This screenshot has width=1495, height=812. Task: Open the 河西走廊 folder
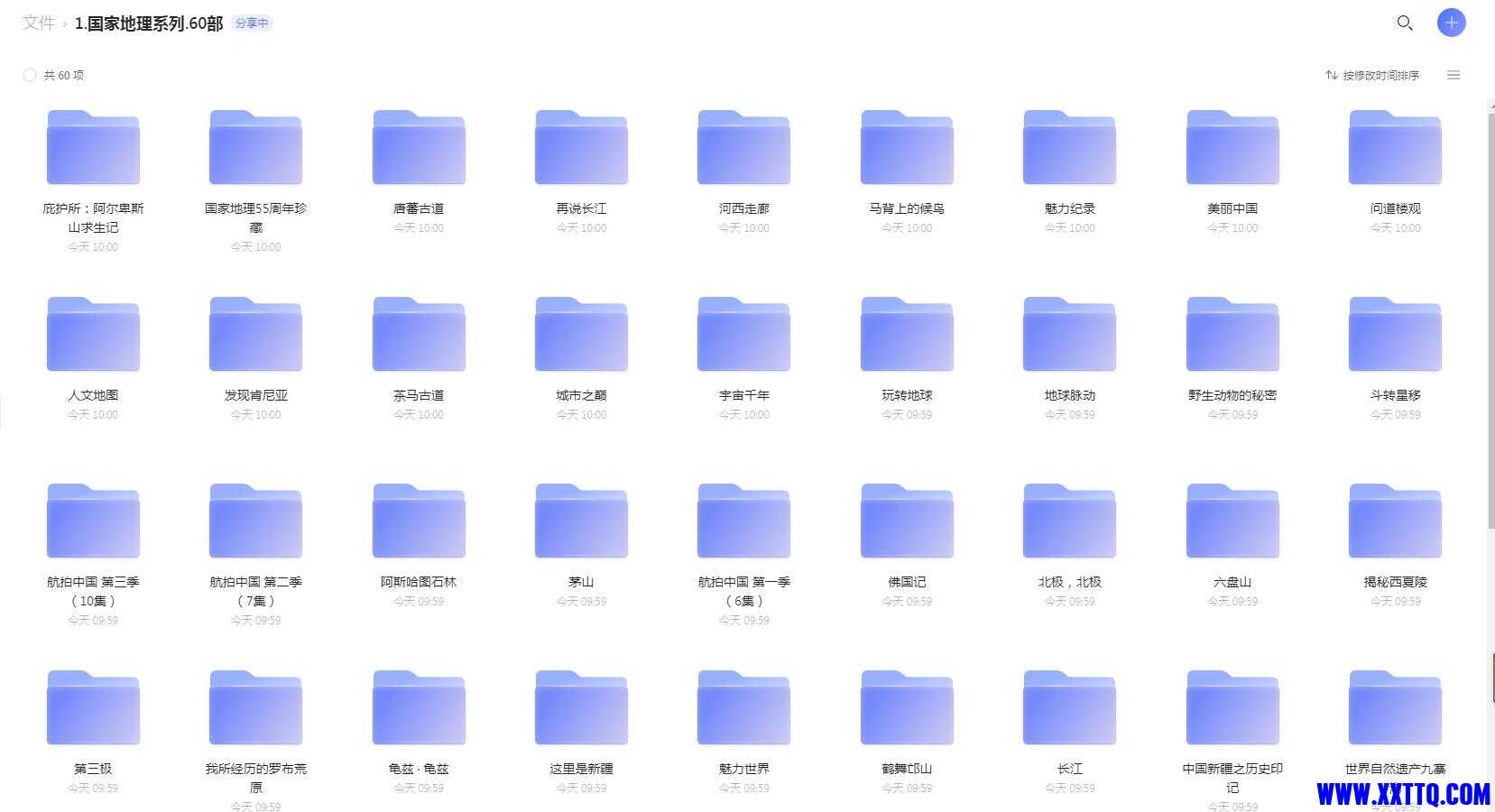click(743, 149)
